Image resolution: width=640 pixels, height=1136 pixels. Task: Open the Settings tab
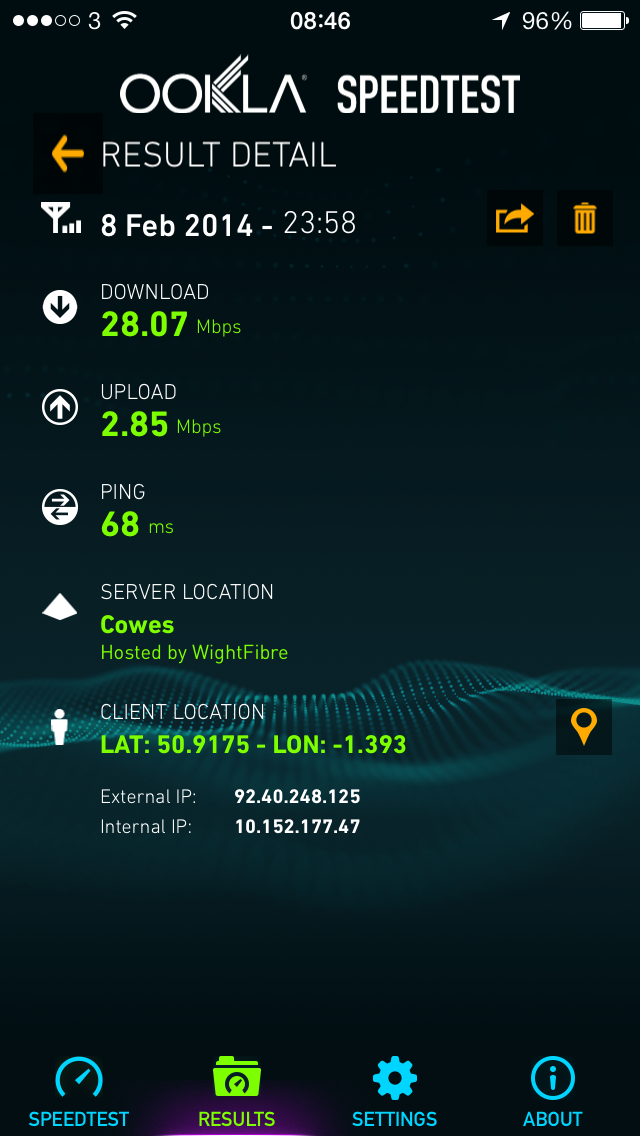tap(394, 1092)
